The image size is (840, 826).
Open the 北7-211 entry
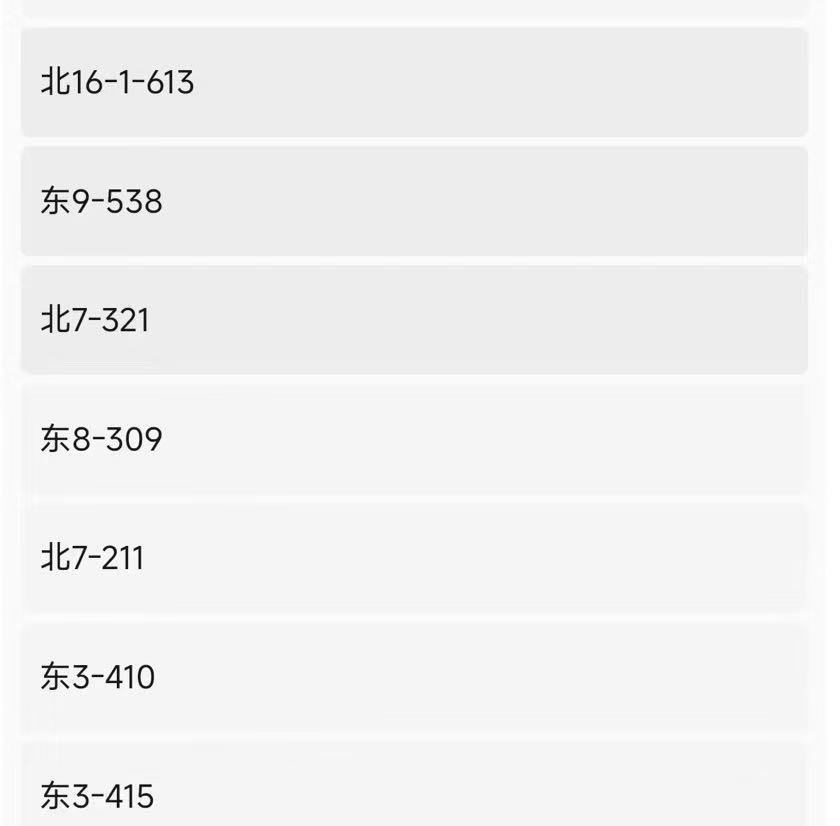(x=414, y=558)
